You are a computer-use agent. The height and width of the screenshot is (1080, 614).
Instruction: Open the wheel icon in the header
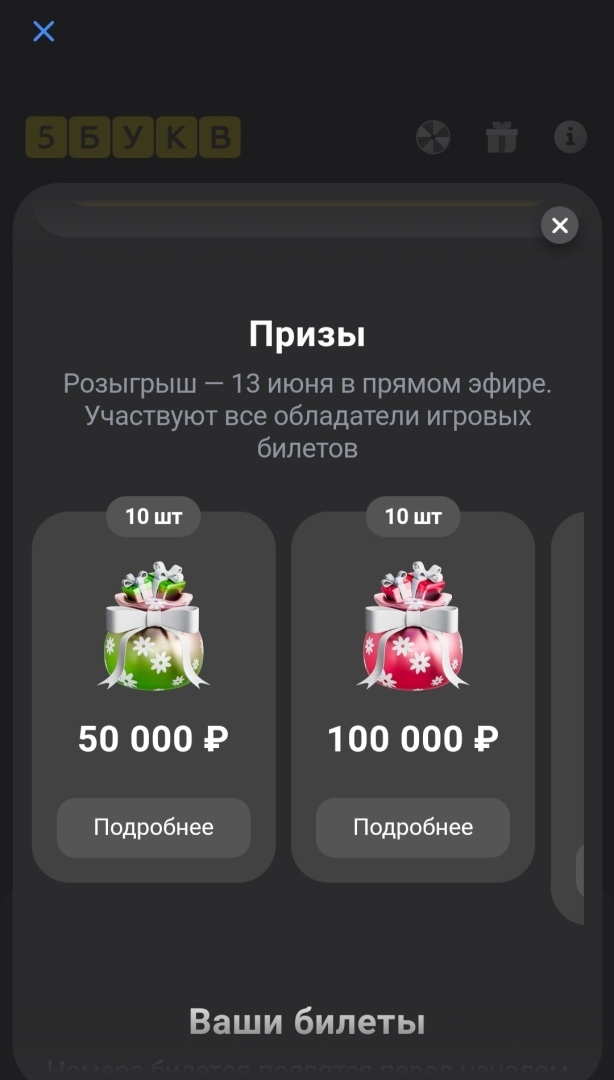pos(433,137)
